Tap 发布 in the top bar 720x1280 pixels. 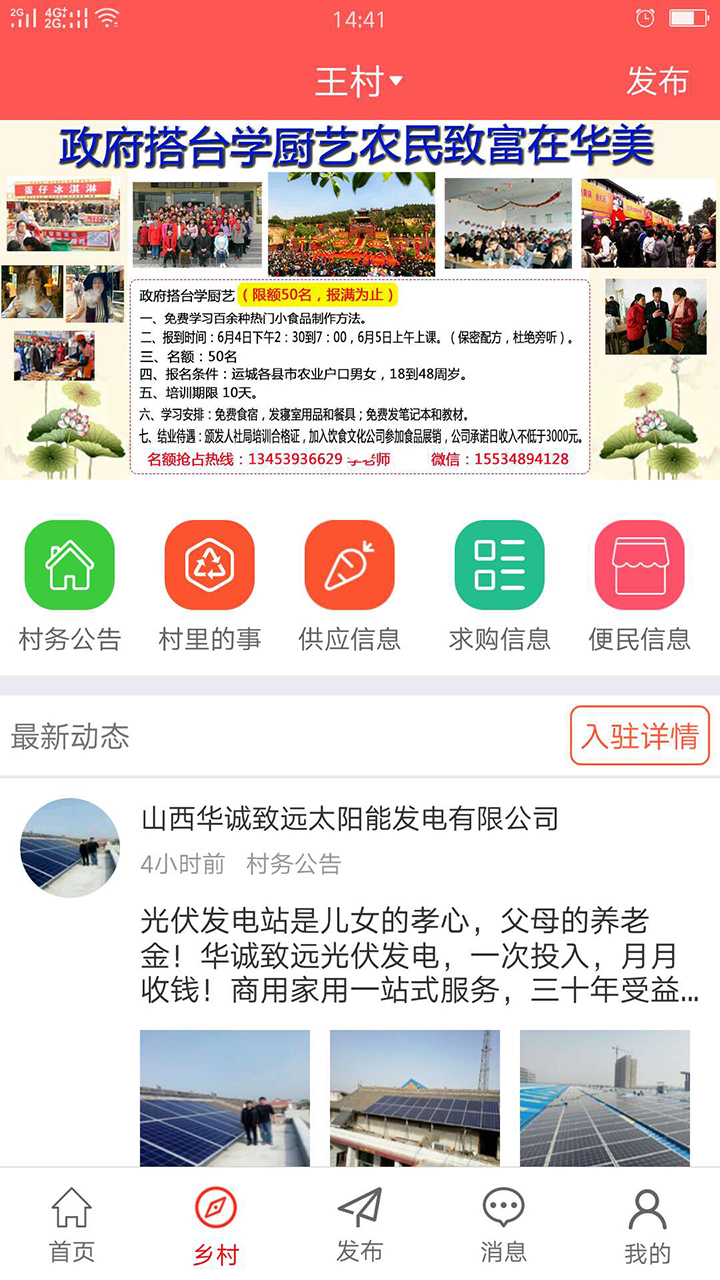point(657,81)
